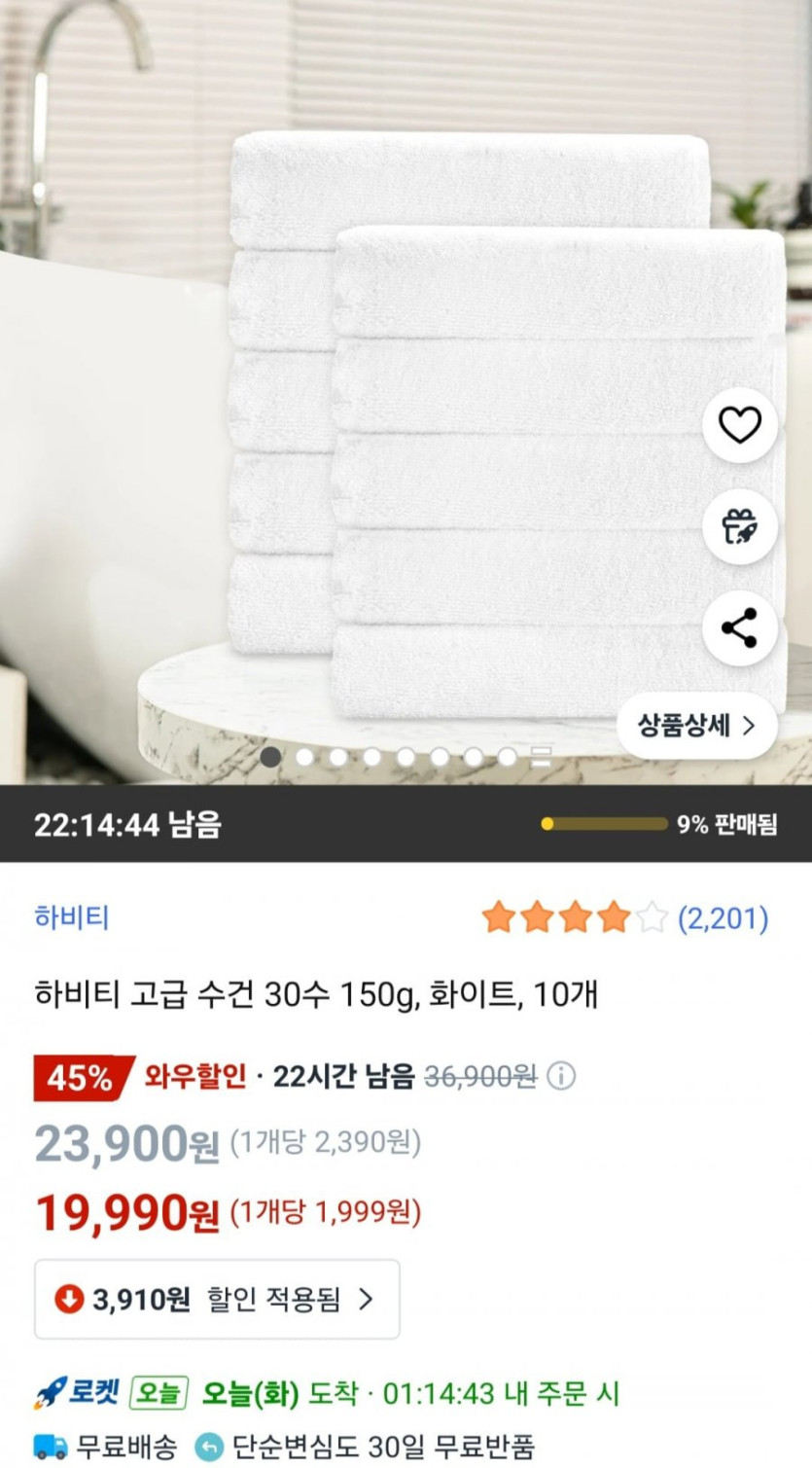812x1468 pixels.
Task: Open 상품상세 product details
Action: (x=696, y=725)
